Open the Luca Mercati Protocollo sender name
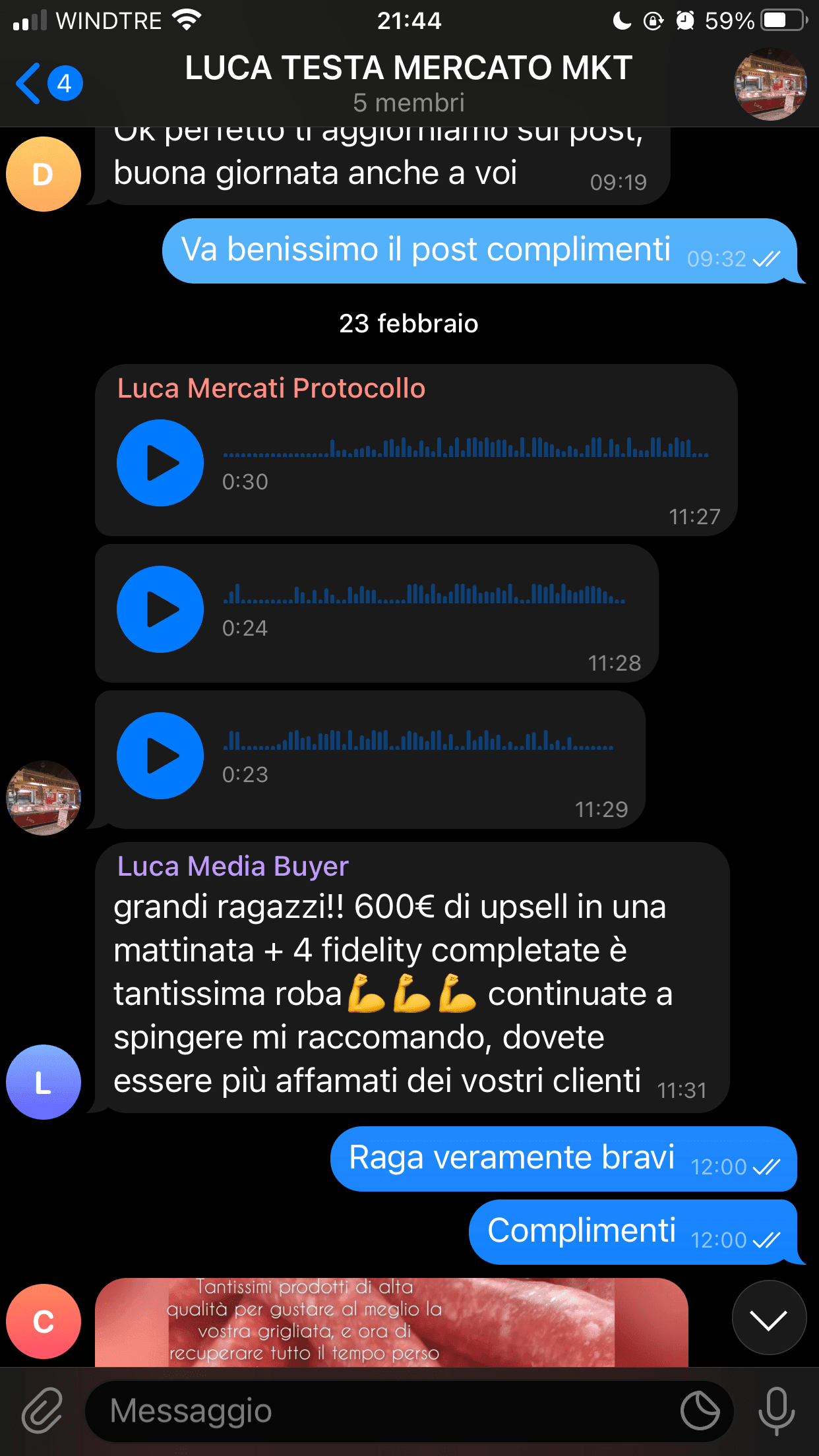 [271, 388]
